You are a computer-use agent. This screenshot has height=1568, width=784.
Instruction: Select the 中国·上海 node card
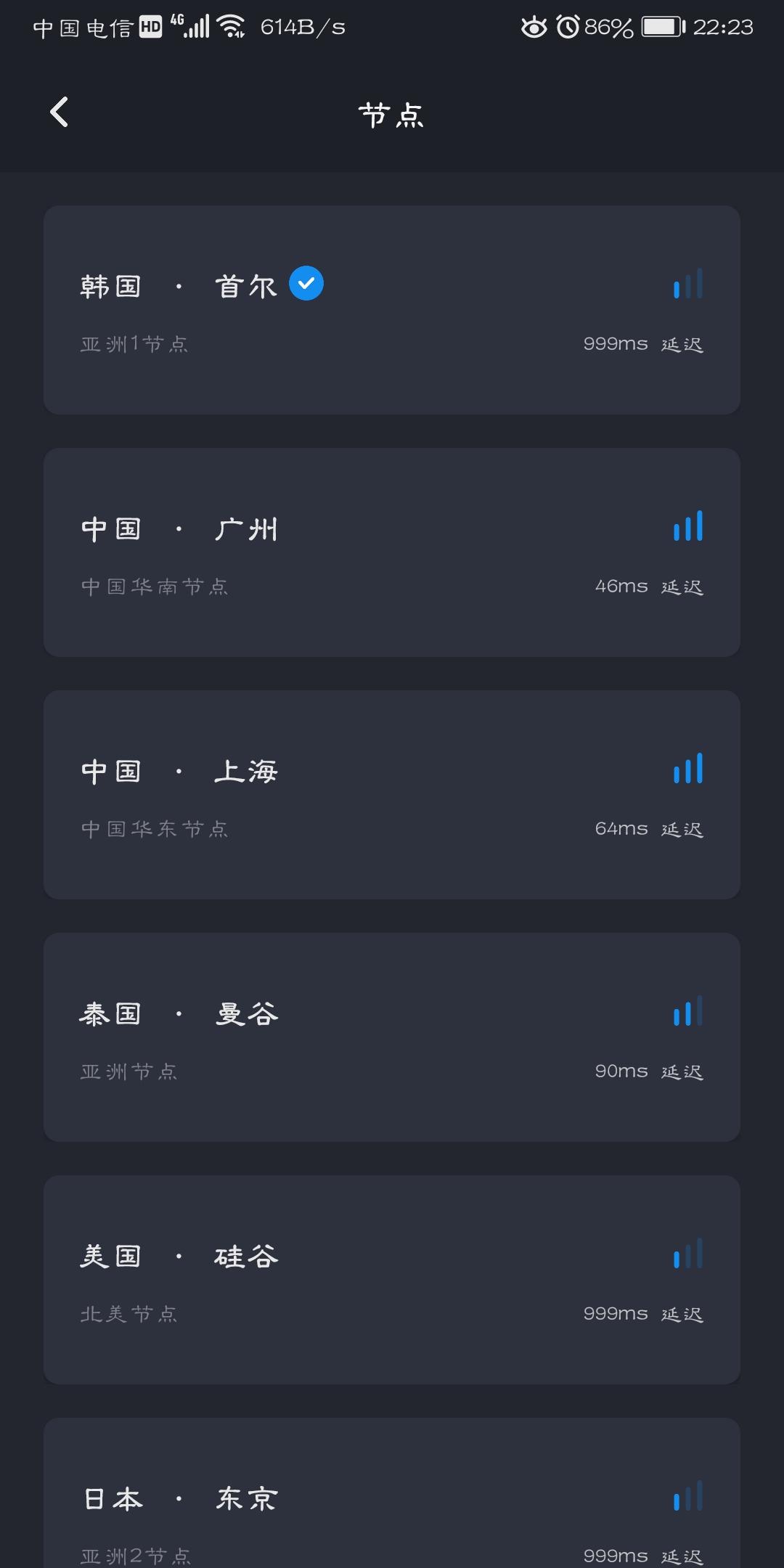tap(392, 795)
